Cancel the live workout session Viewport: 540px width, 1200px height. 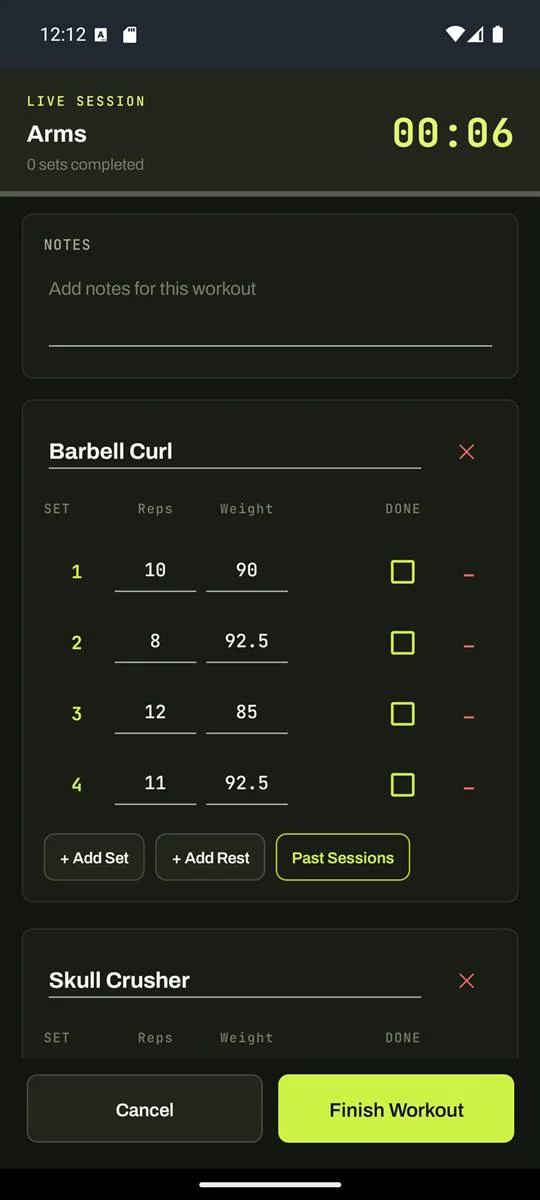[145, 1109]
